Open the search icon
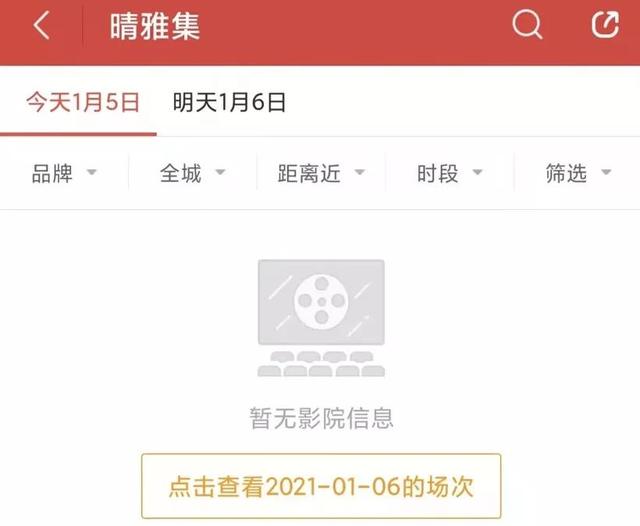640x526 pixels. (x=527, y=26)
